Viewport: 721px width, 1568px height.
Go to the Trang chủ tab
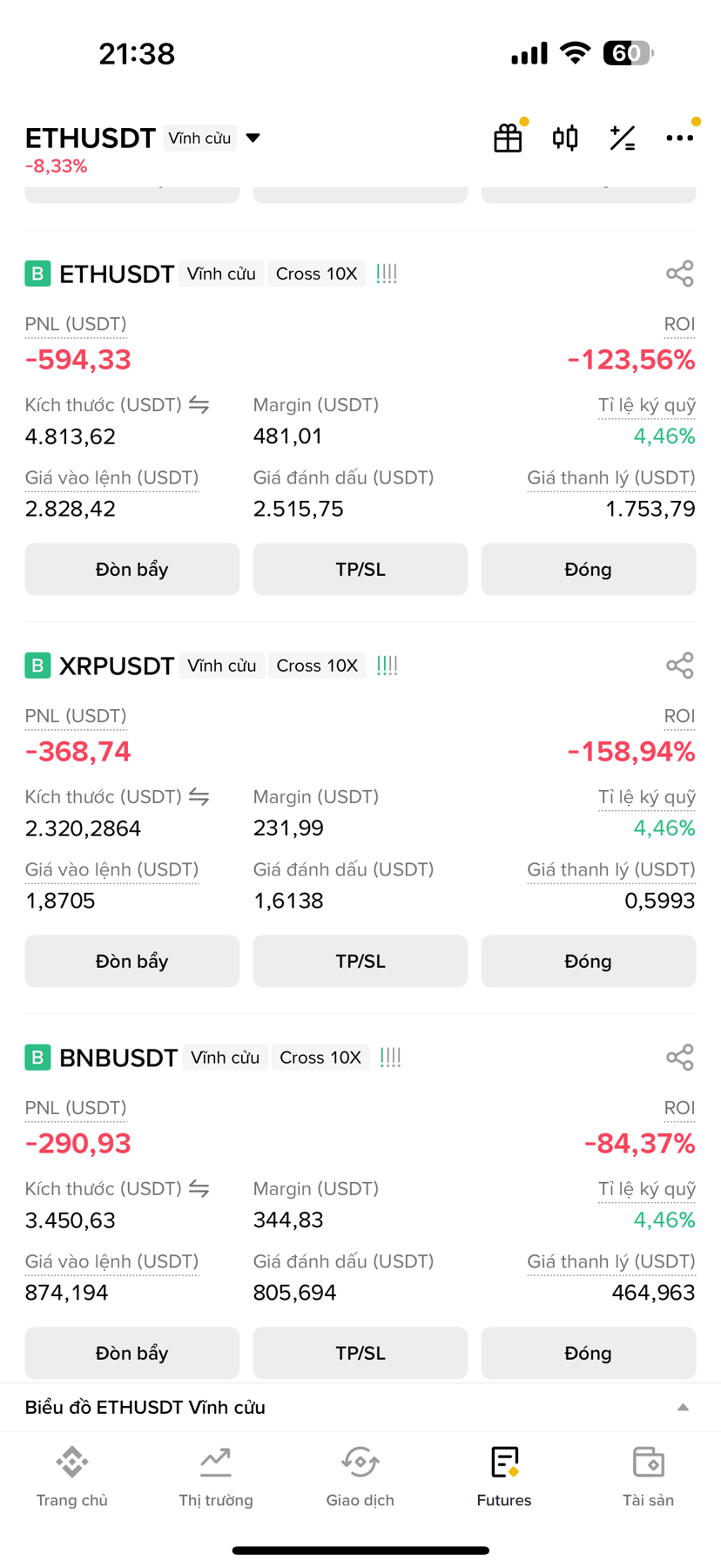tap(72, 1477)
